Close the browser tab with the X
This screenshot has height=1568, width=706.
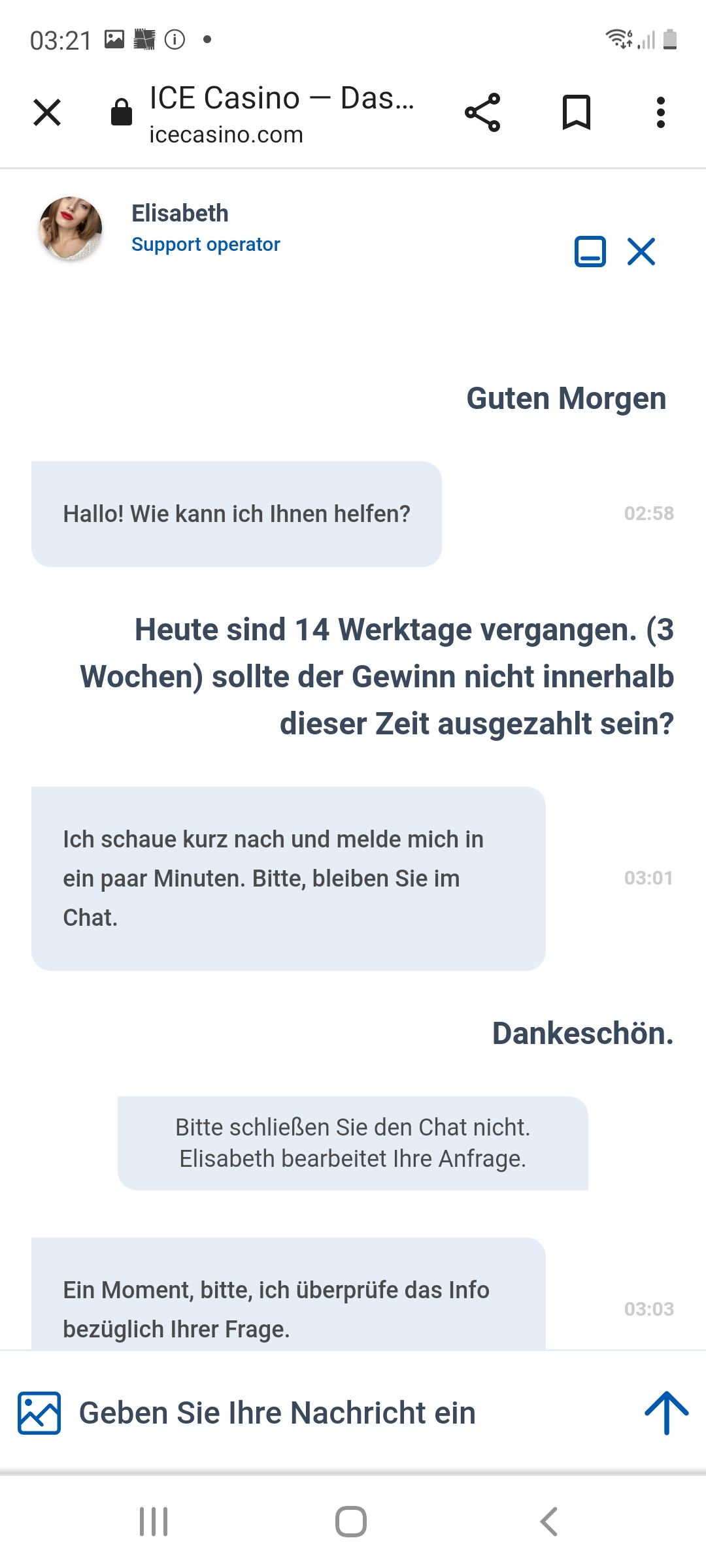click(47, 112)
